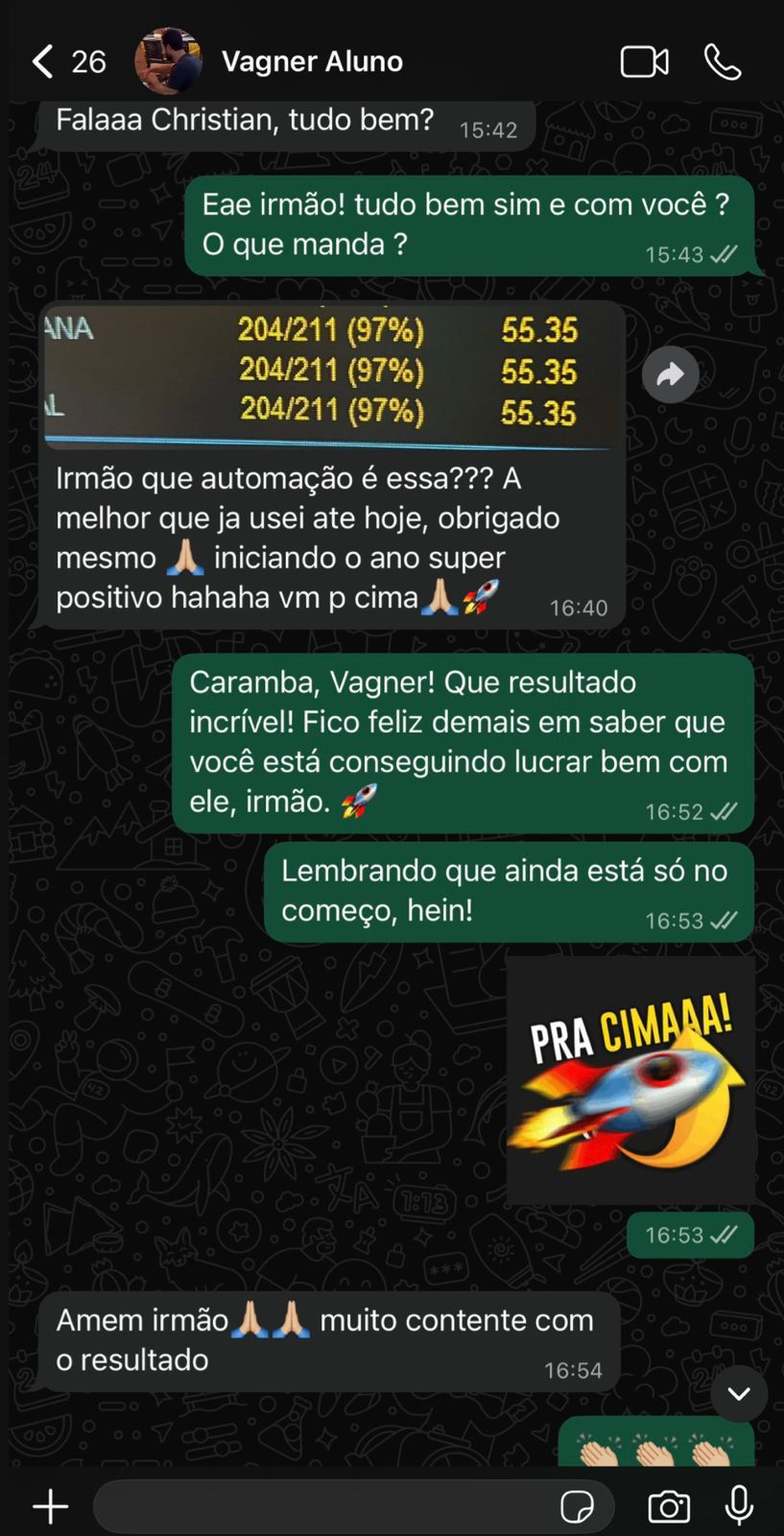Screen dimensions: 784x1536
Task: Forward the shared results screenshot
Action: point(670,374)
